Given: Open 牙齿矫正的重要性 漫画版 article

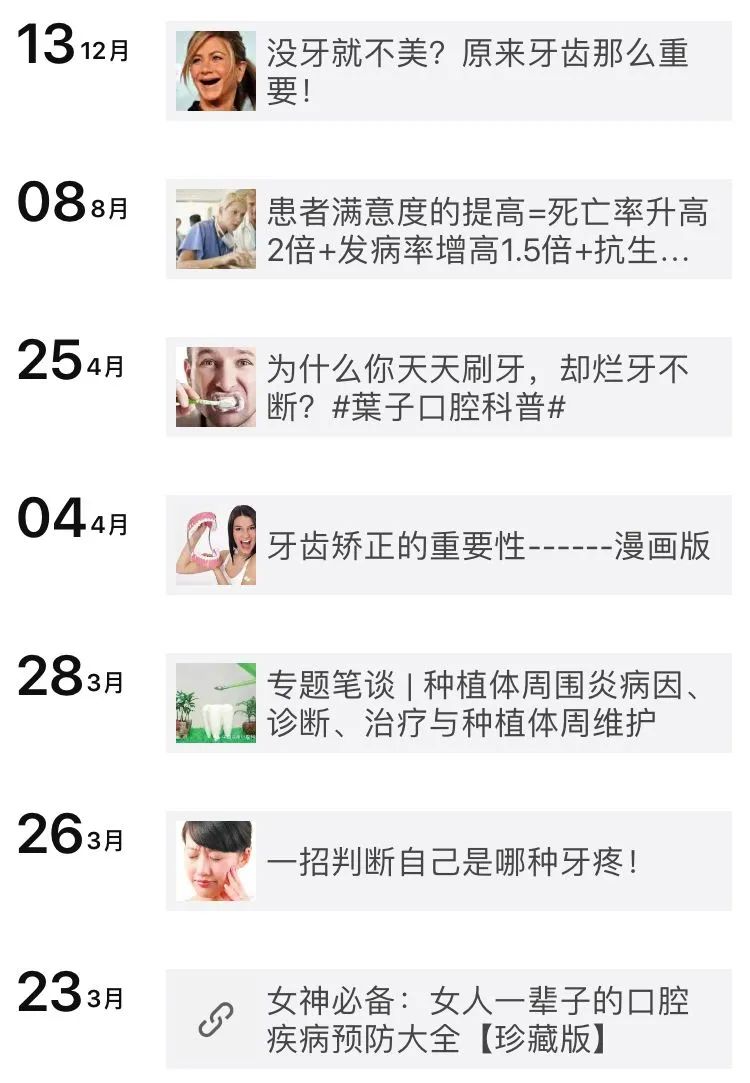Looking at the screenshot, I should (487, 546).
